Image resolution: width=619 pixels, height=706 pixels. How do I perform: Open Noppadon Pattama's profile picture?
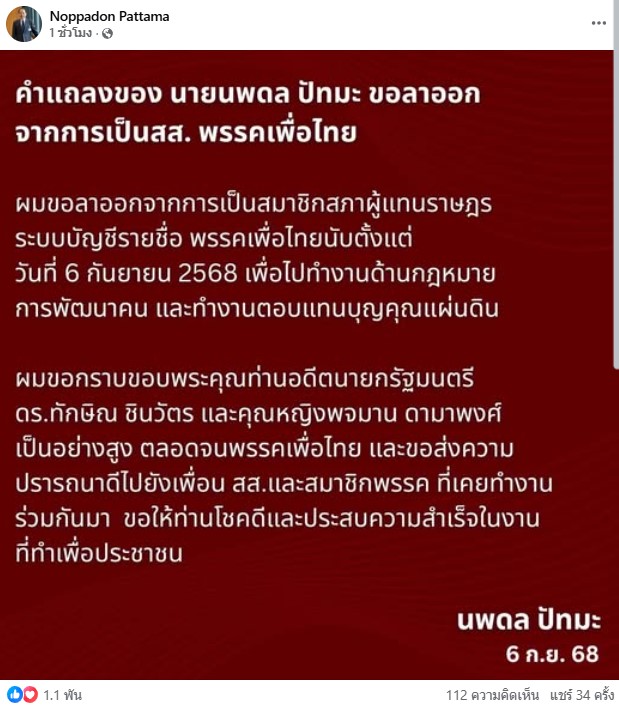(24, 23)
